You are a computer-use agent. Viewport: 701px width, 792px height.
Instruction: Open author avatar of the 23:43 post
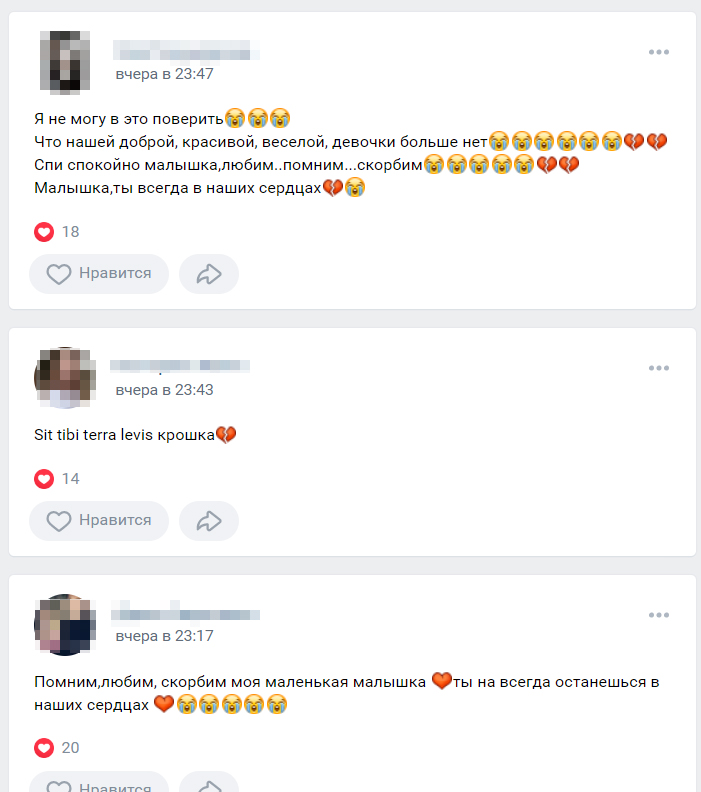tap(64, 378)
